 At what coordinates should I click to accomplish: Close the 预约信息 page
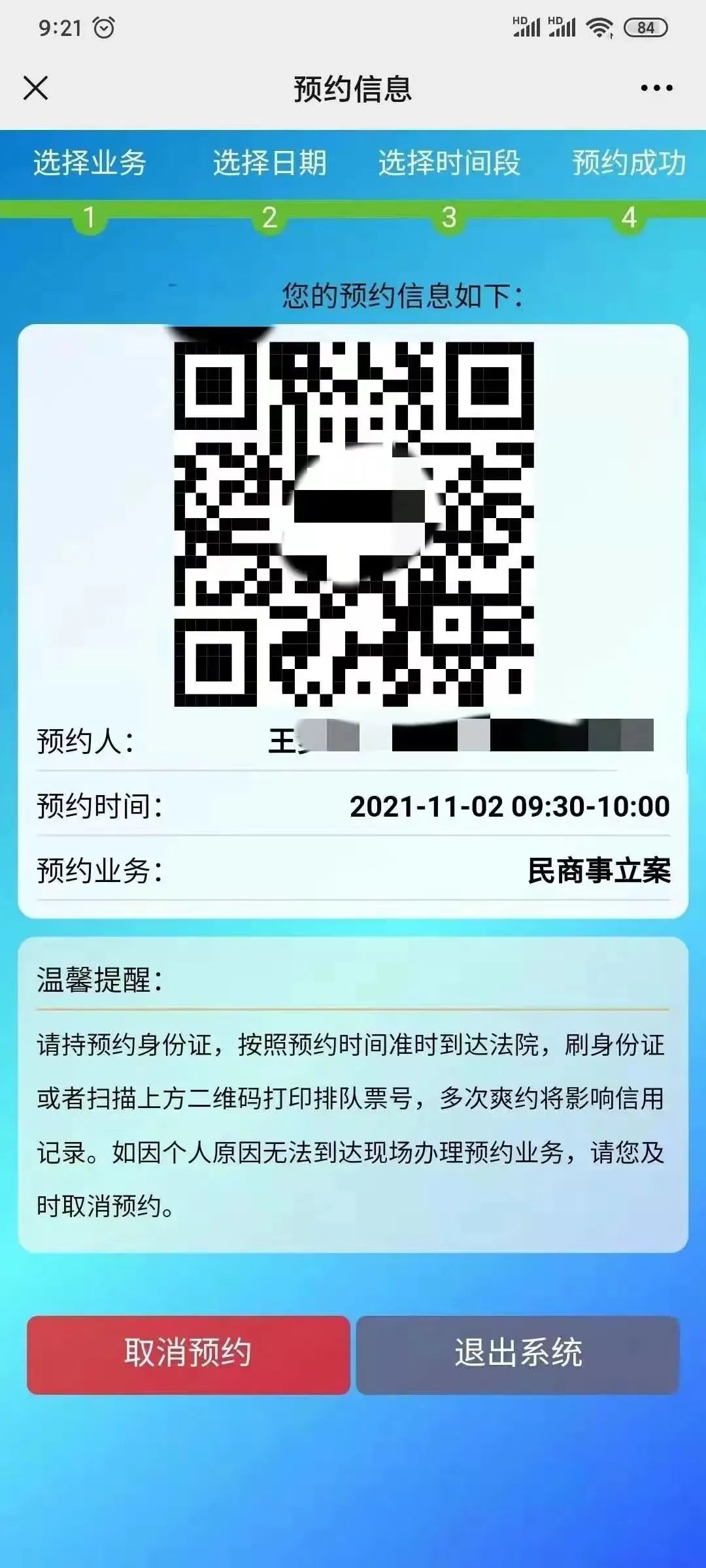(36, 88)
